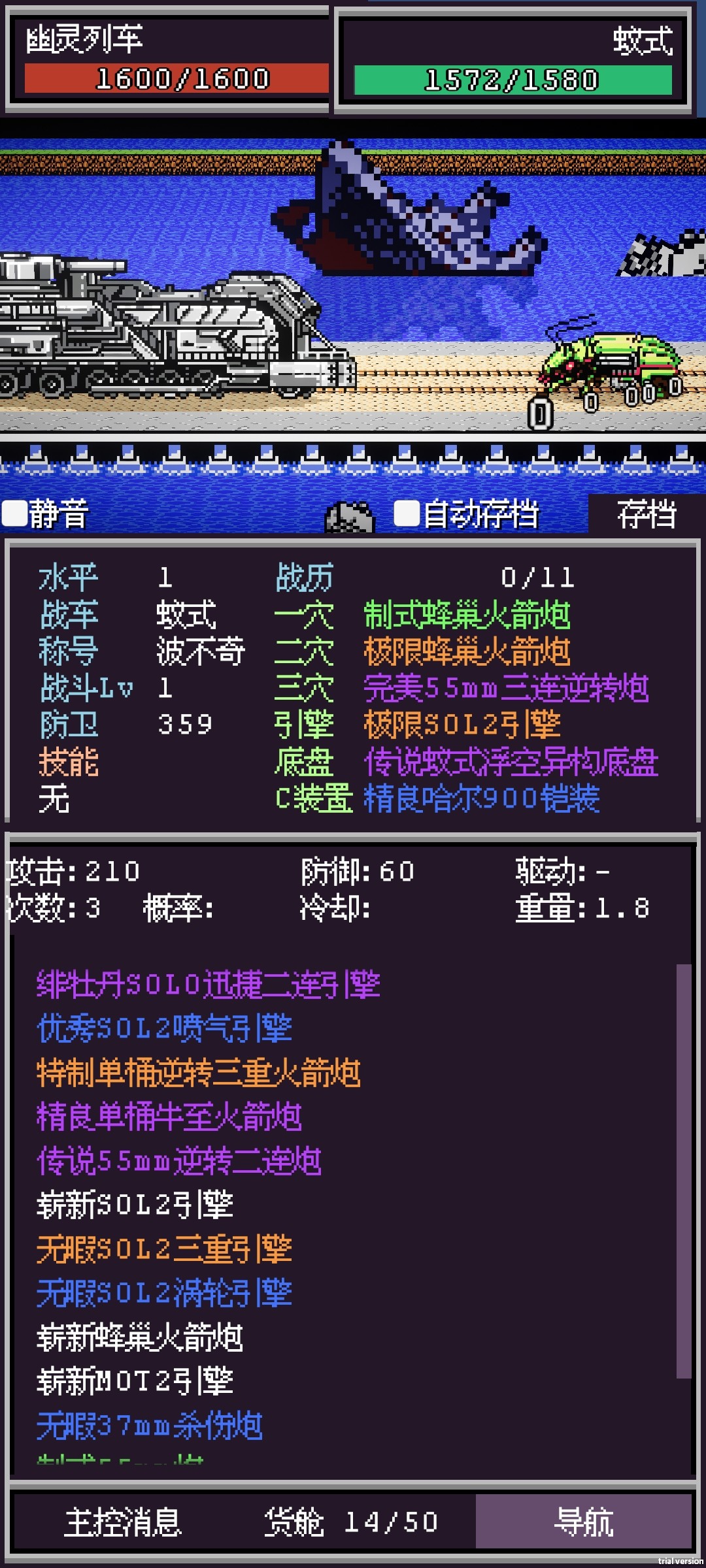
Task: Choose 特制单桶逆转三重火箭炮 from the list
Action: tap(199, 1073)
